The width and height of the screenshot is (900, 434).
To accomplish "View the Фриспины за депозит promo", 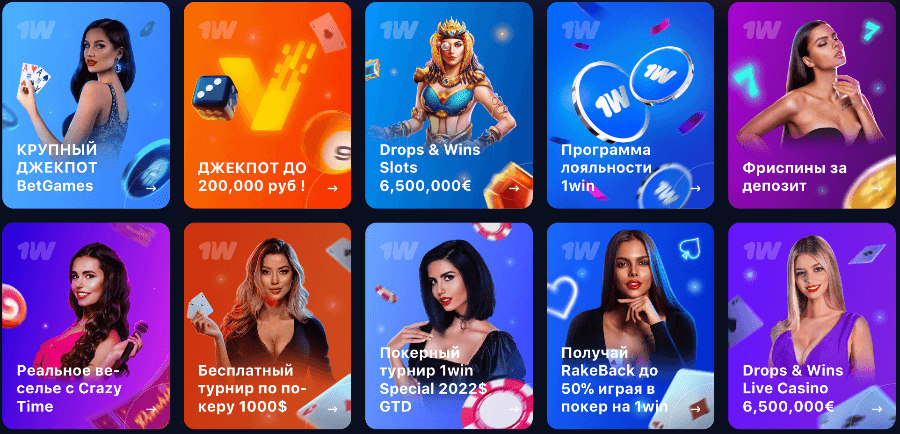I will 811,105.
